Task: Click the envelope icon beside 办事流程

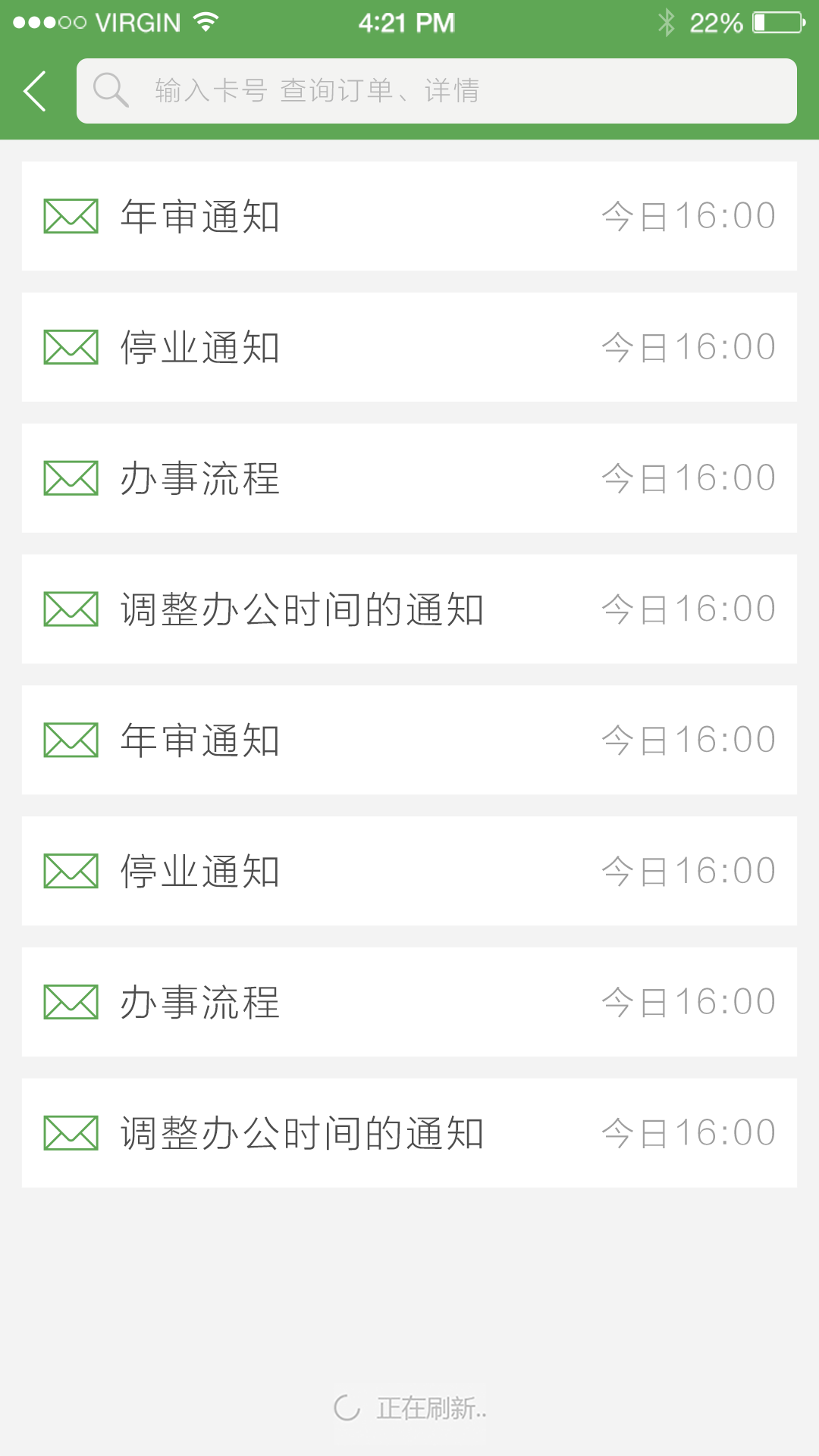Action: [x=70, y=478]
